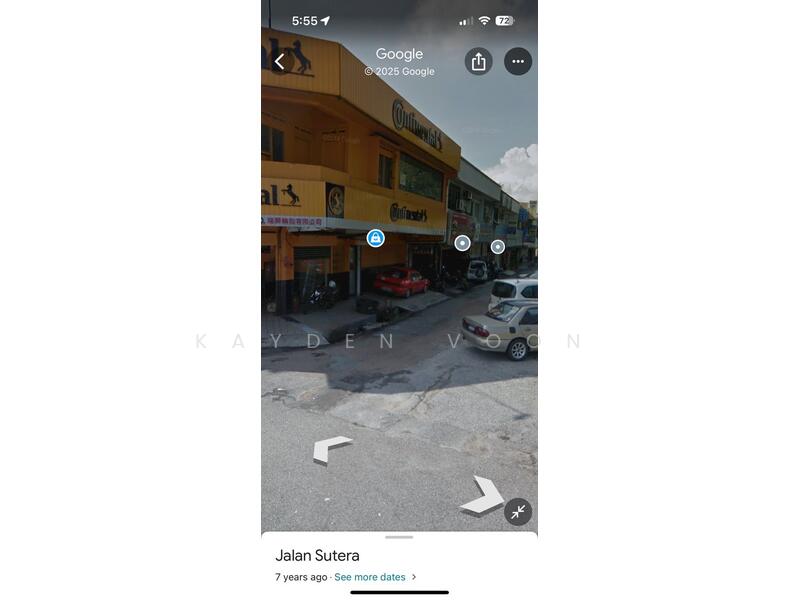Open the three-dot overflow menu

(x=517, y=62)
